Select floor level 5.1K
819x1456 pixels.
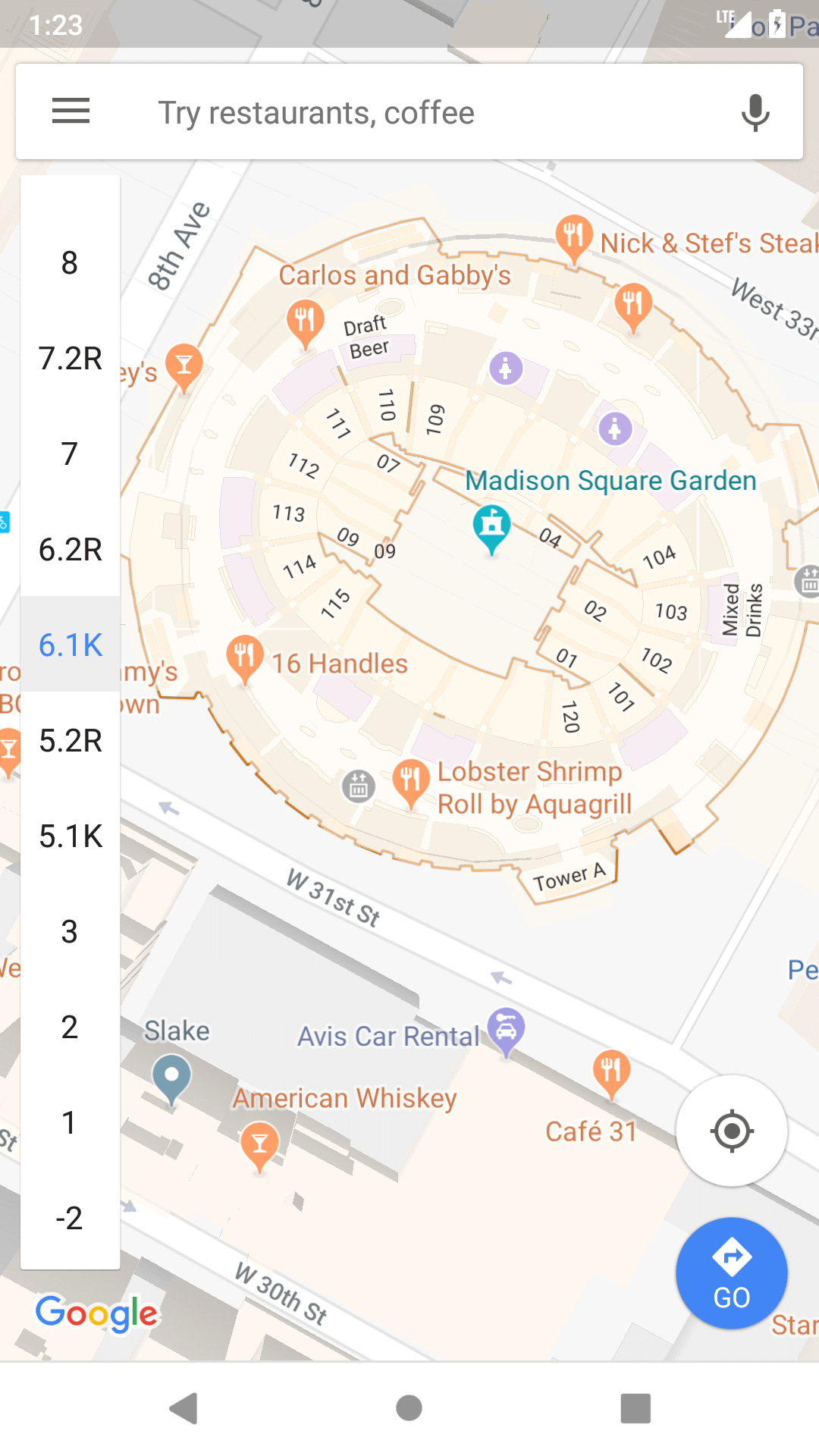point(70,836)
